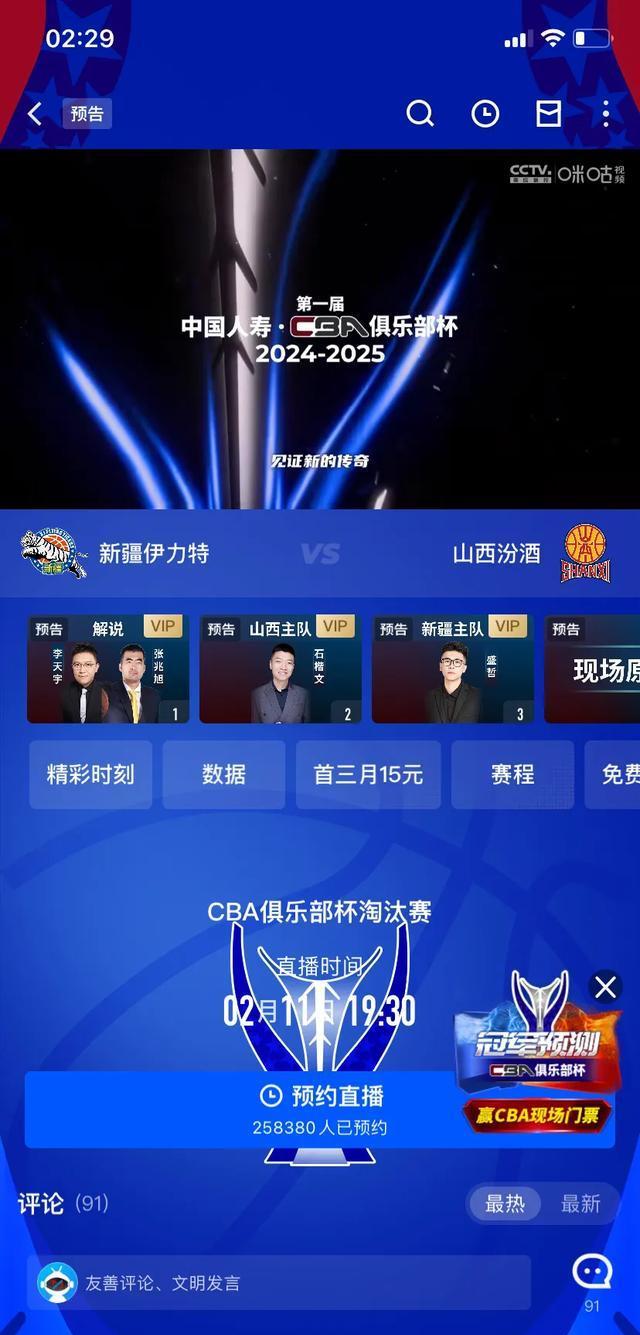Select the 现场原 stream card
The width and height of the screenshot is (640, 1335).
click(595, 669)
